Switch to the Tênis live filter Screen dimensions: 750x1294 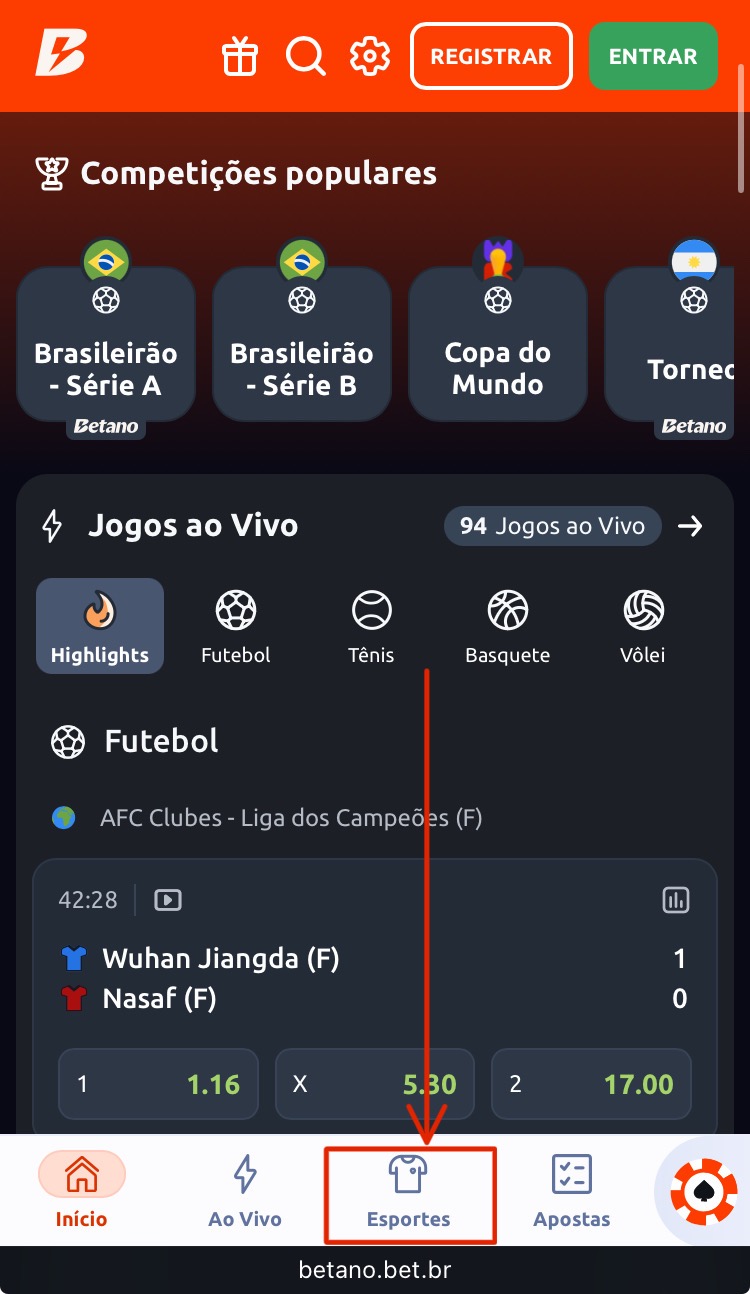pos(371,626)
